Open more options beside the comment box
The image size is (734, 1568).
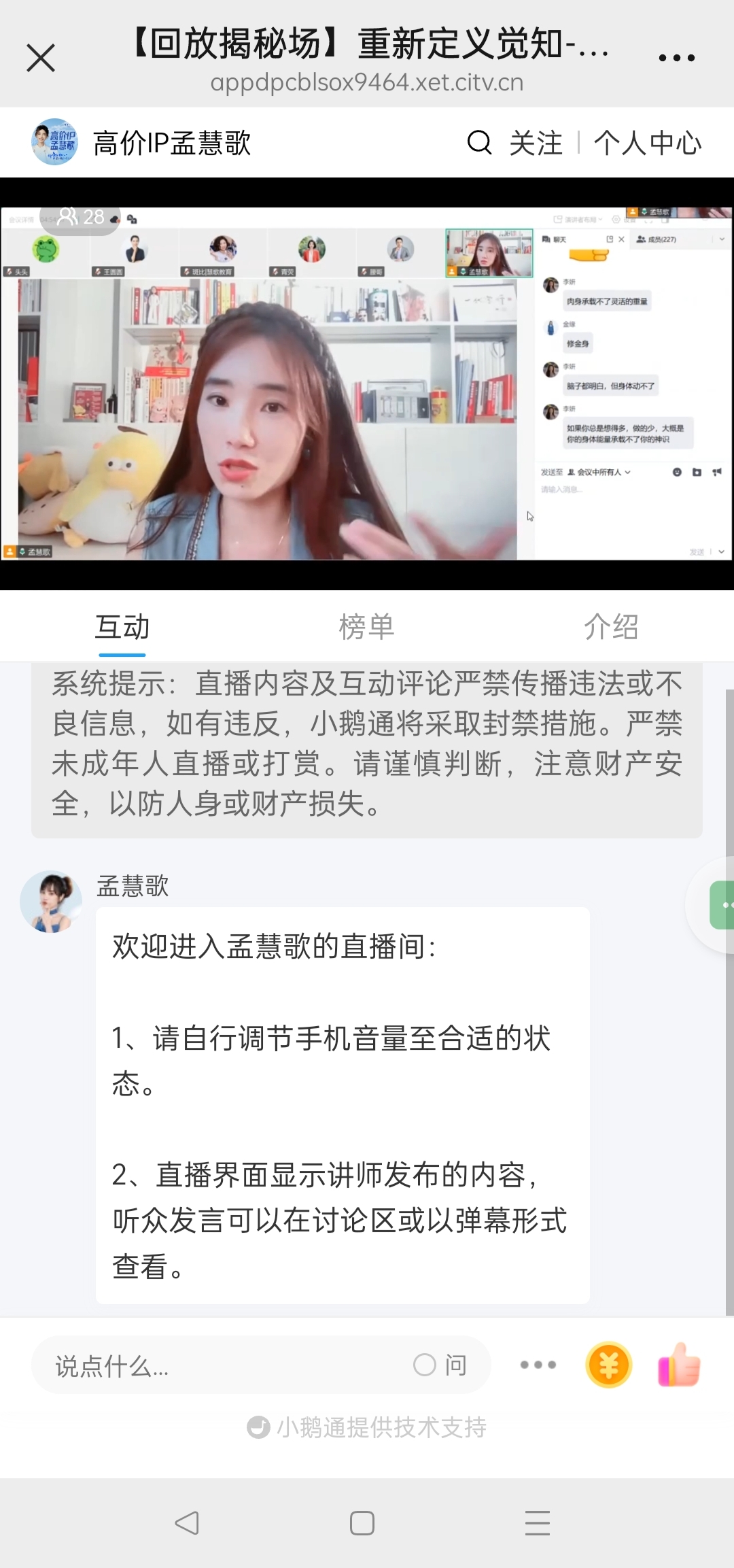pyautogui.click(x=538, y=1365)
